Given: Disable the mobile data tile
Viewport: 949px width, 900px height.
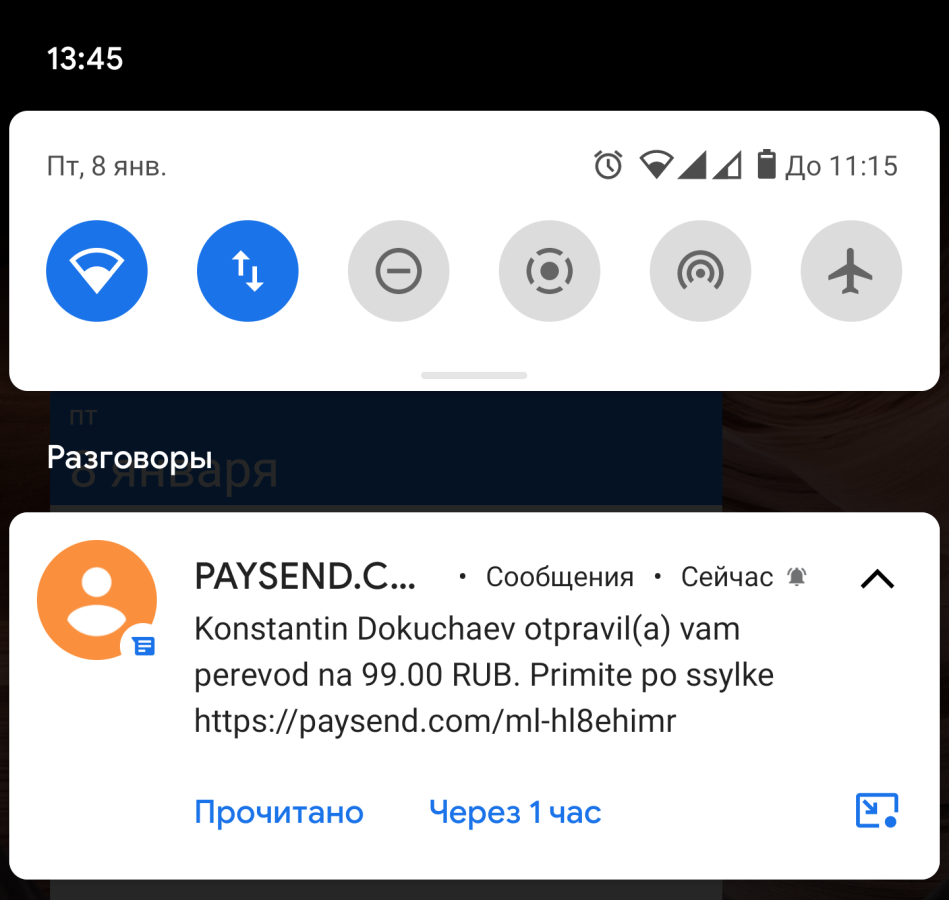Looking at the screenshot, I should (x=248, y=271).
